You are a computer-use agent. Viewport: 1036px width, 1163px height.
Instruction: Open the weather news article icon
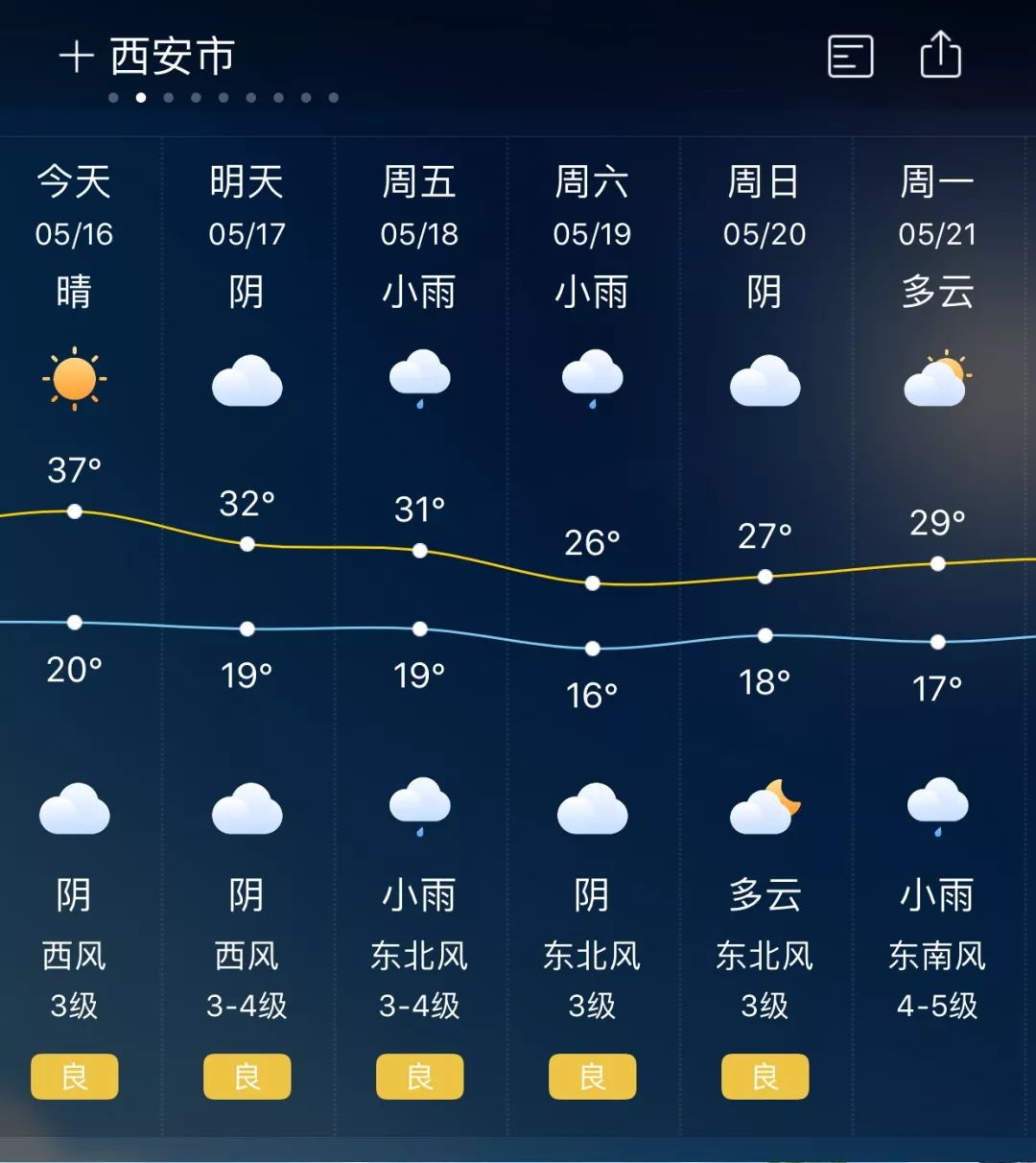click(x=850, y=55)
